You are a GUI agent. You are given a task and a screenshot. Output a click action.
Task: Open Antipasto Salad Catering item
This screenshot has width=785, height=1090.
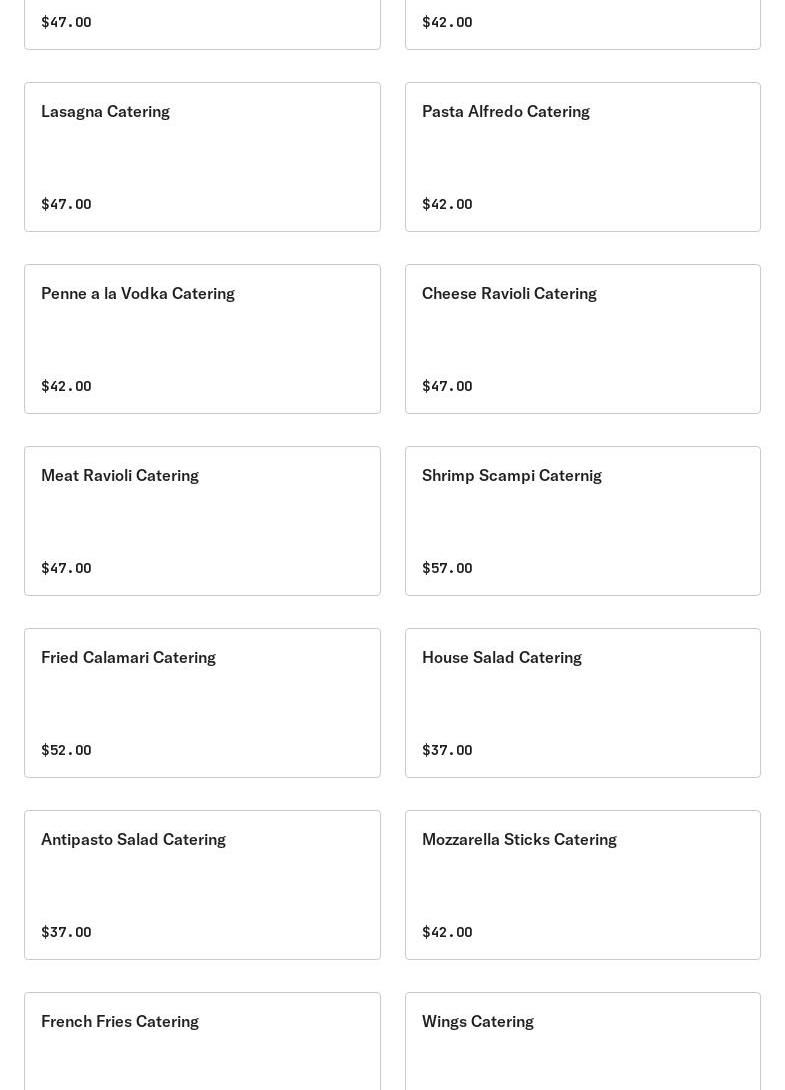pyautogui.click(x=202, y=885)
